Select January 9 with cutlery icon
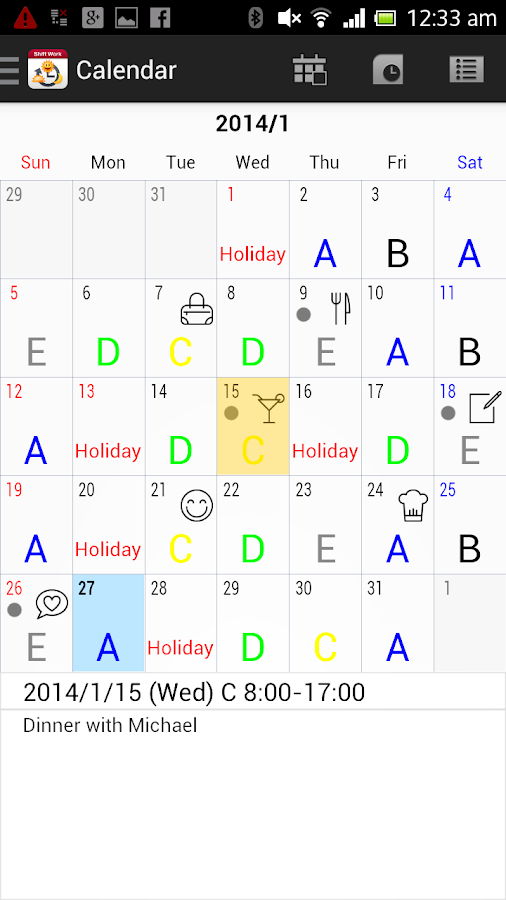This screenshot has width=506, height=900. [x=325, y=328]
